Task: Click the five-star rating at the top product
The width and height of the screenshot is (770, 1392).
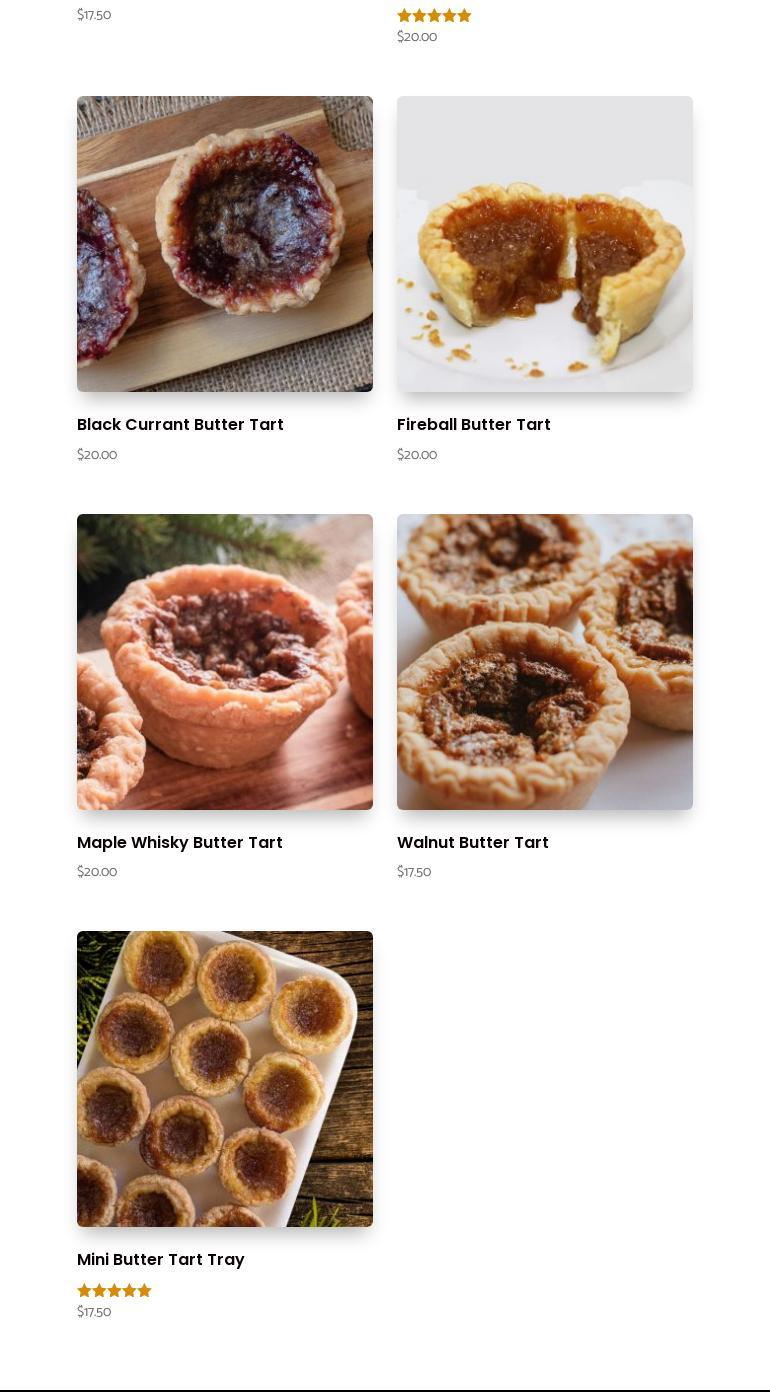Action: [x=434, y=15]
